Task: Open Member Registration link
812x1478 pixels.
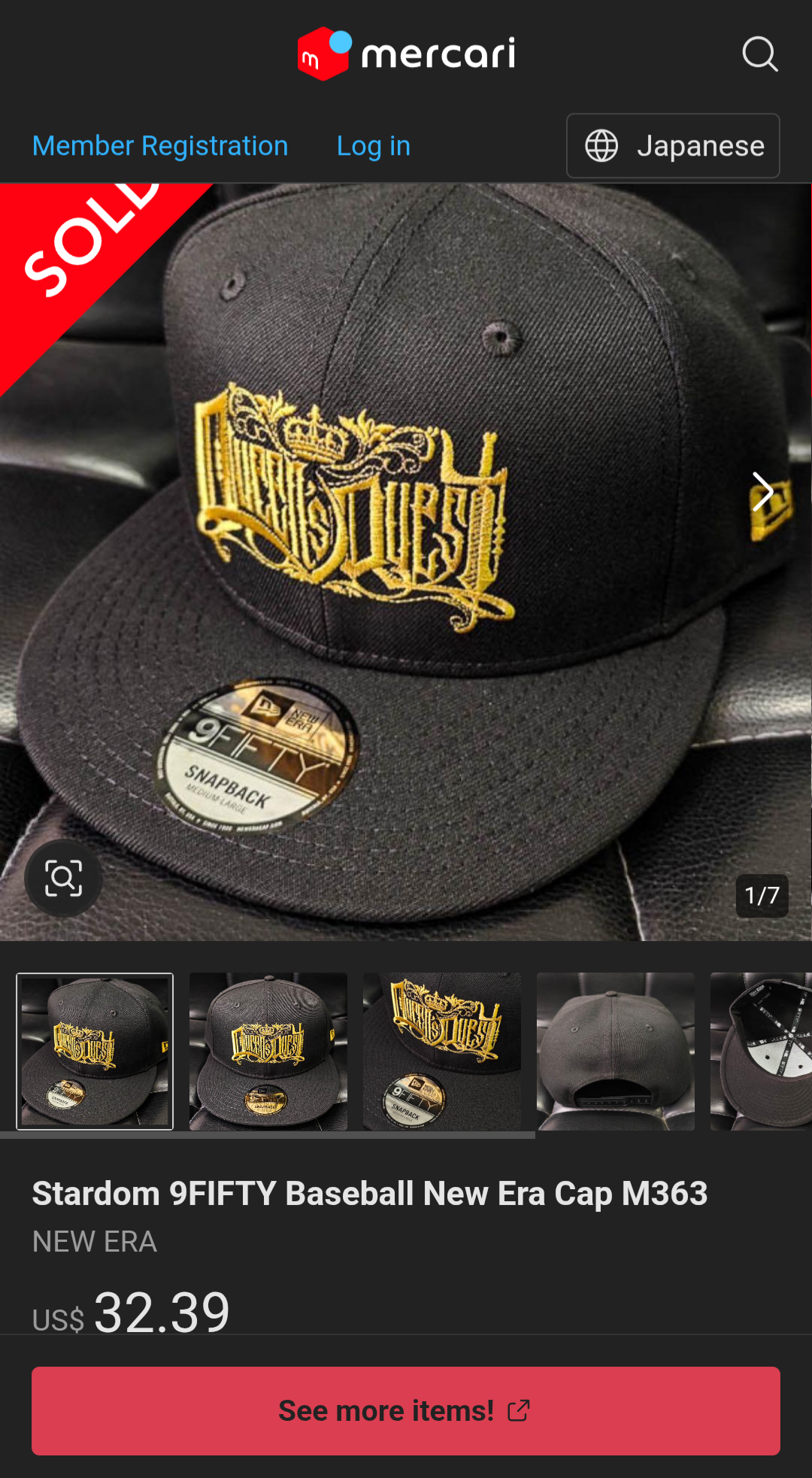Action: (x=160, y=146)
